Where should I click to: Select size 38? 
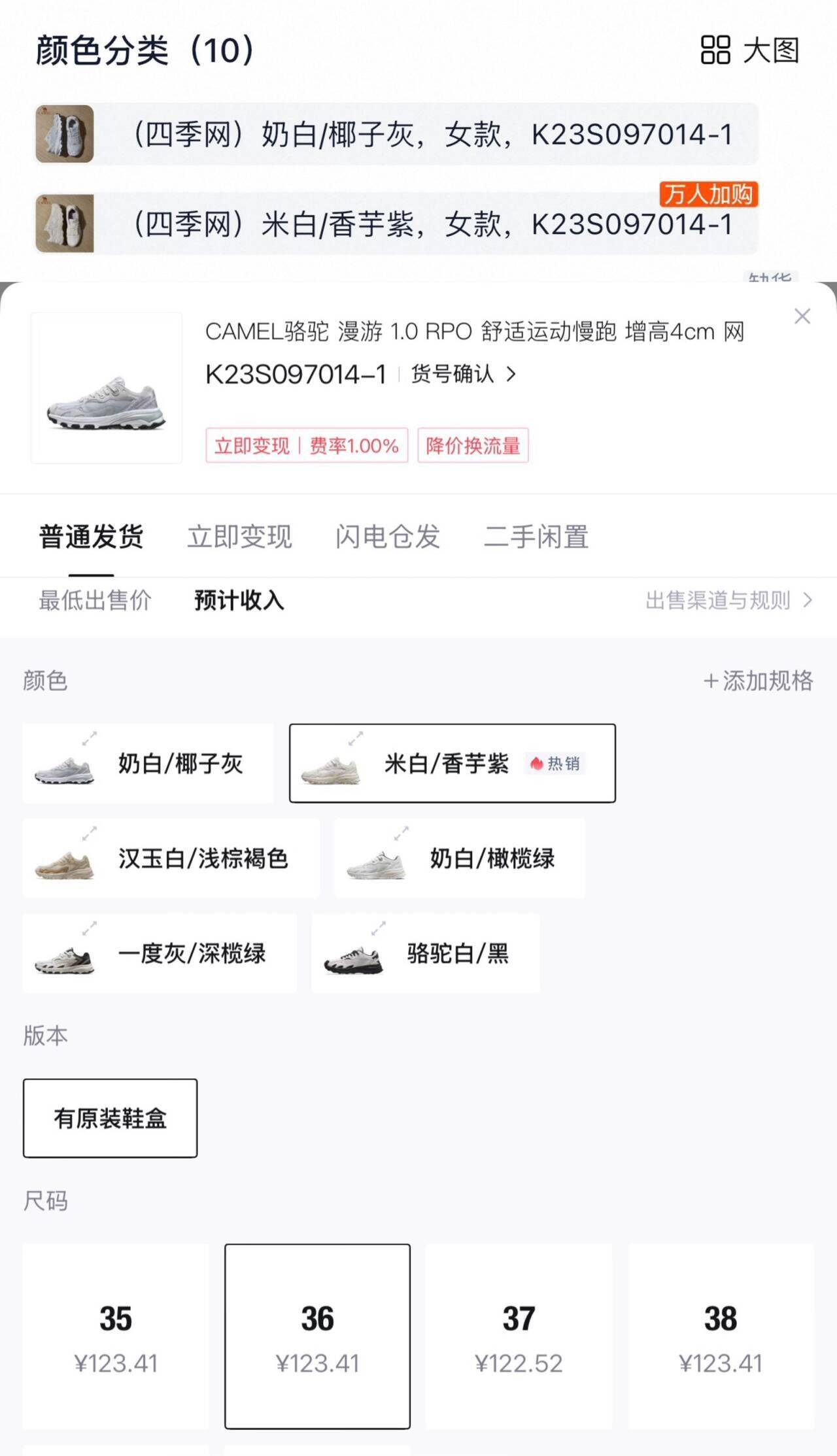tap(721, 1336)
